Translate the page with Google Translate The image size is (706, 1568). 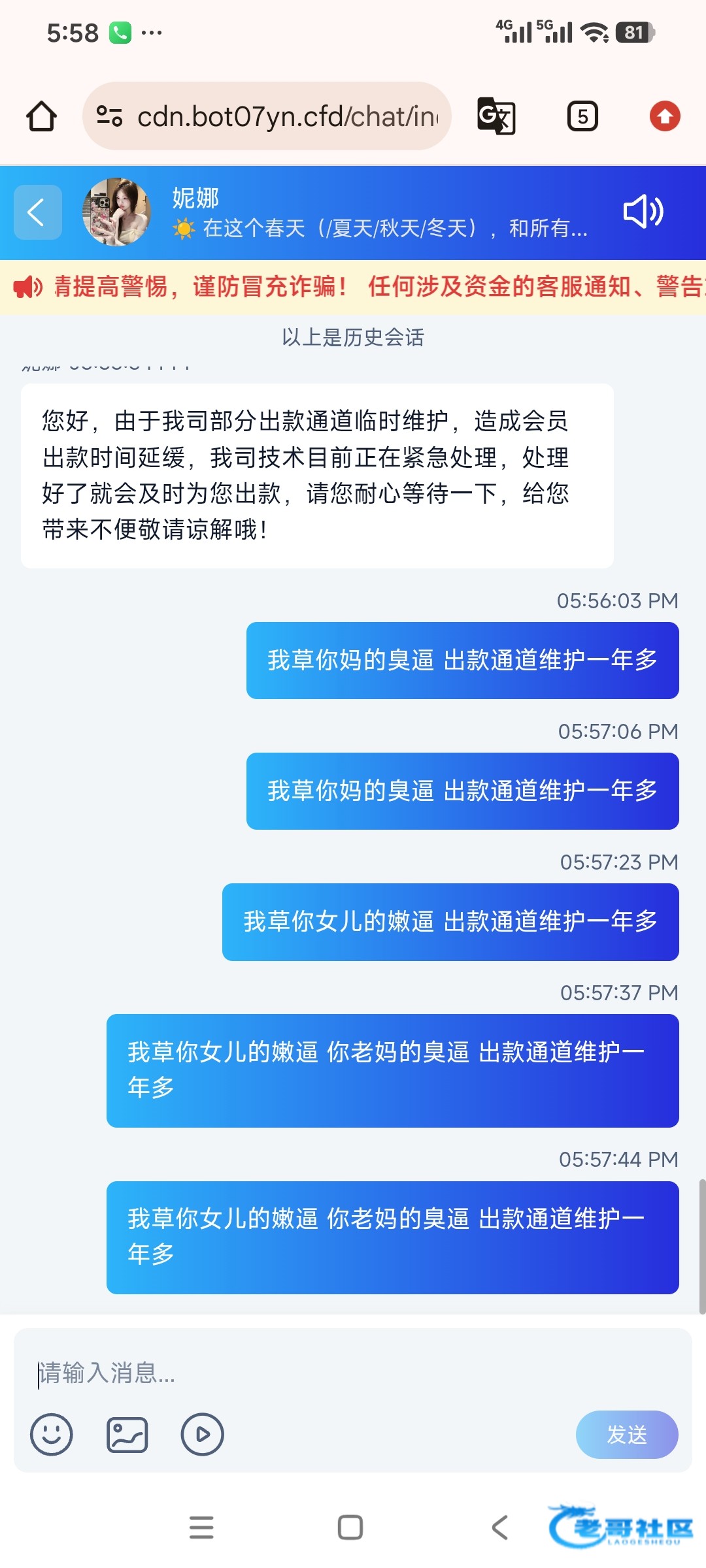496,116
